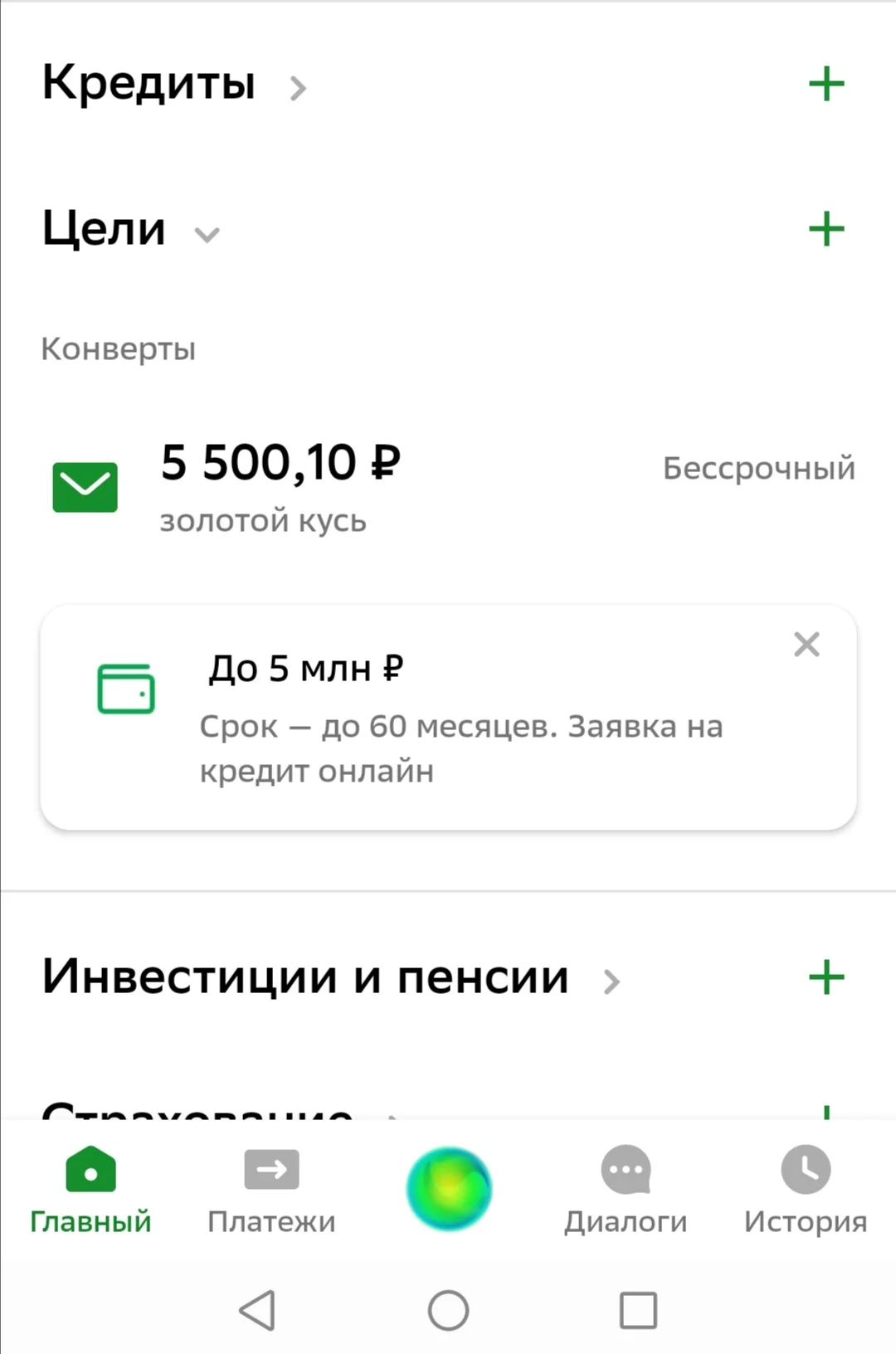The image size is (896, 1354).
Task: Add a new credit with plus icon
Action: [x=826, y=84]
